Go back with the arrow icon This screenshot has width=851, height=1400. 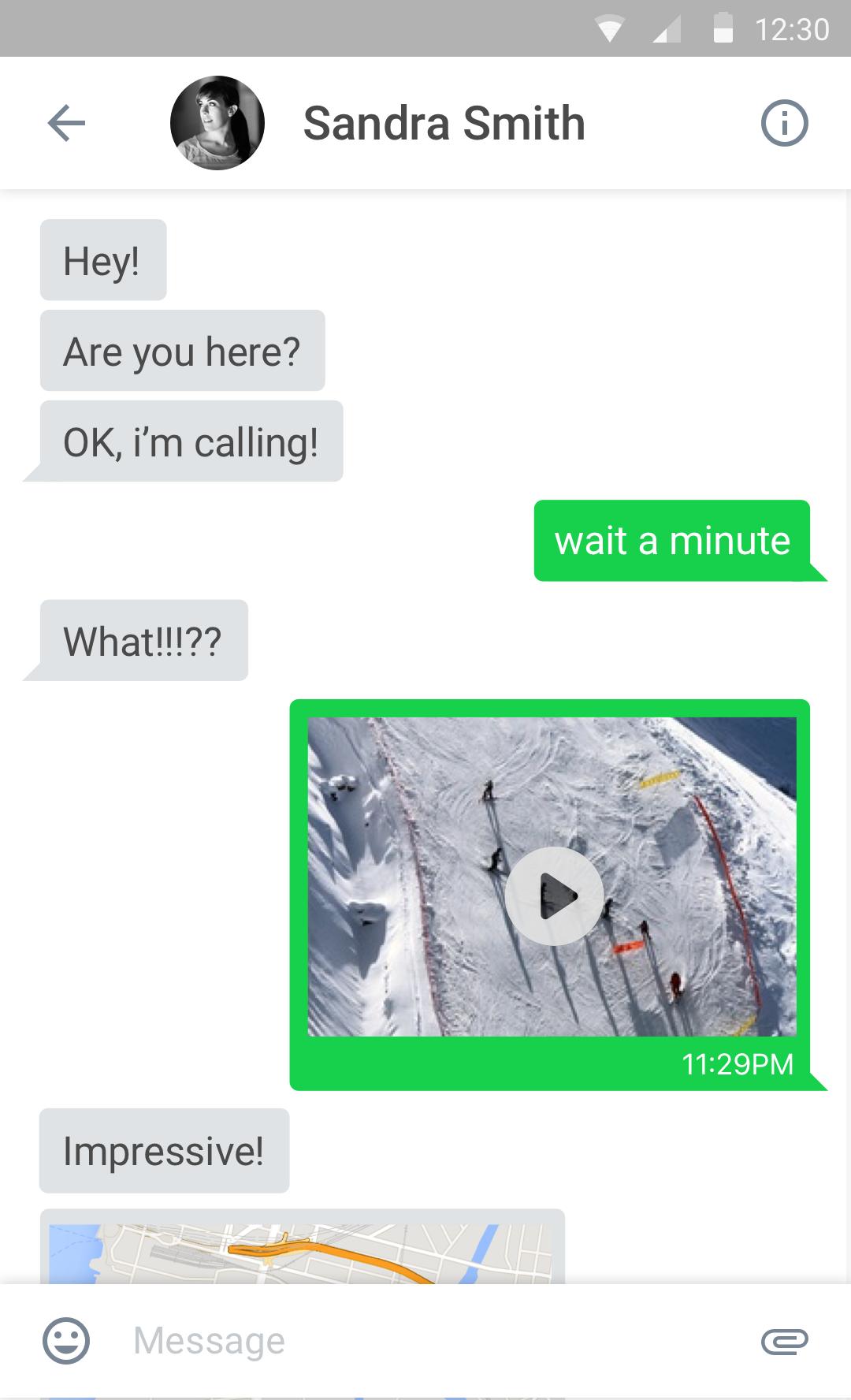click(x=66, y=123)
